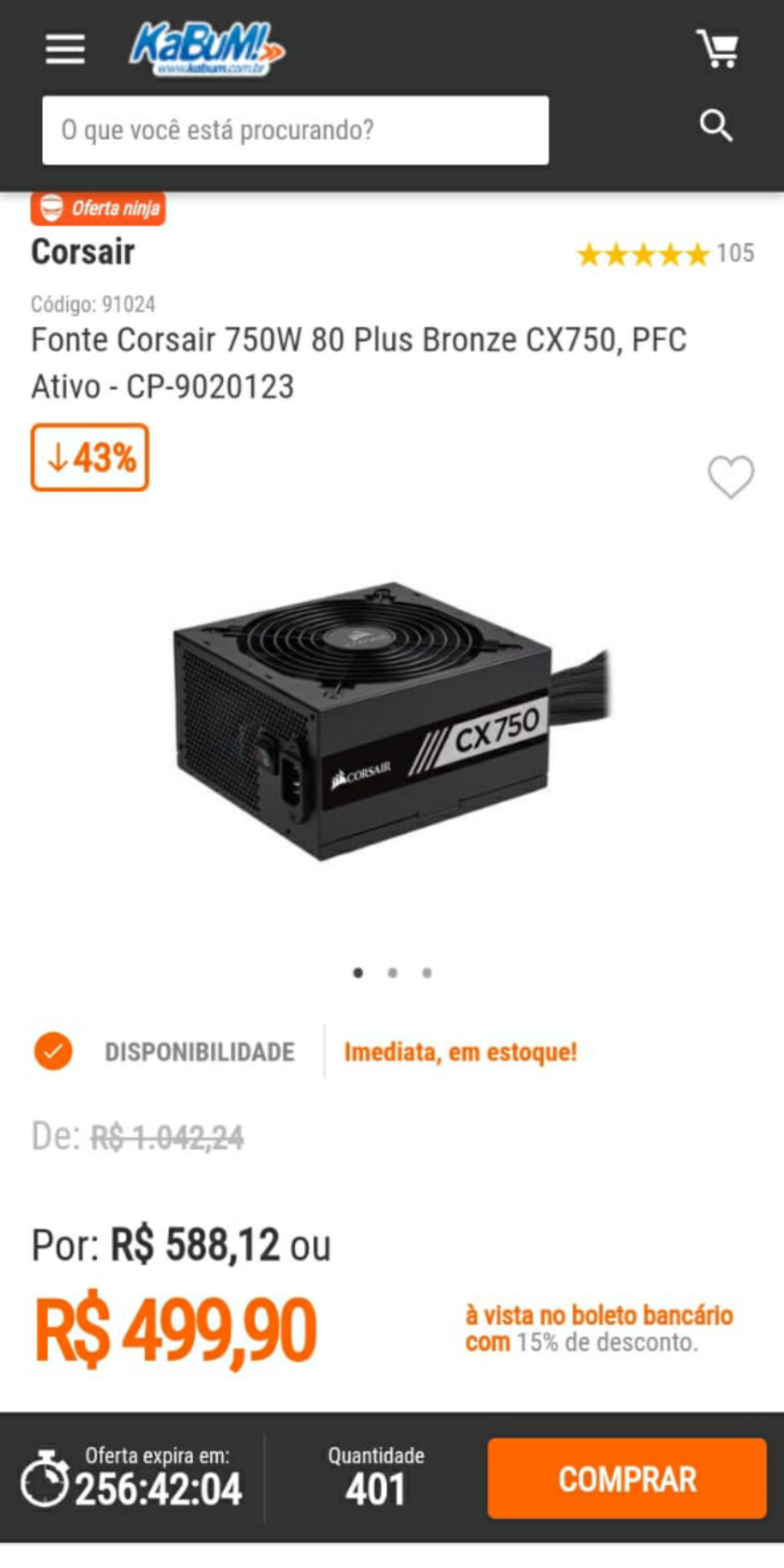Open the 105 star reviews

coord(665,253)
